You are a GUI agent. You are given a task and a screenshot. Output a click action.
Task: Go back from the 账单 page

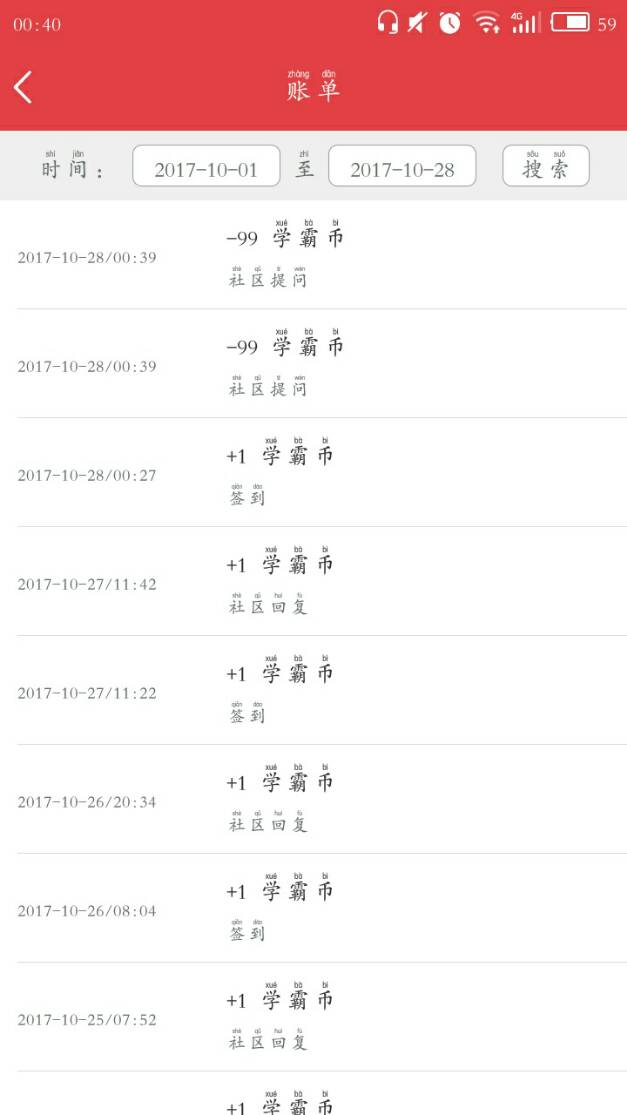click(24, 88)
